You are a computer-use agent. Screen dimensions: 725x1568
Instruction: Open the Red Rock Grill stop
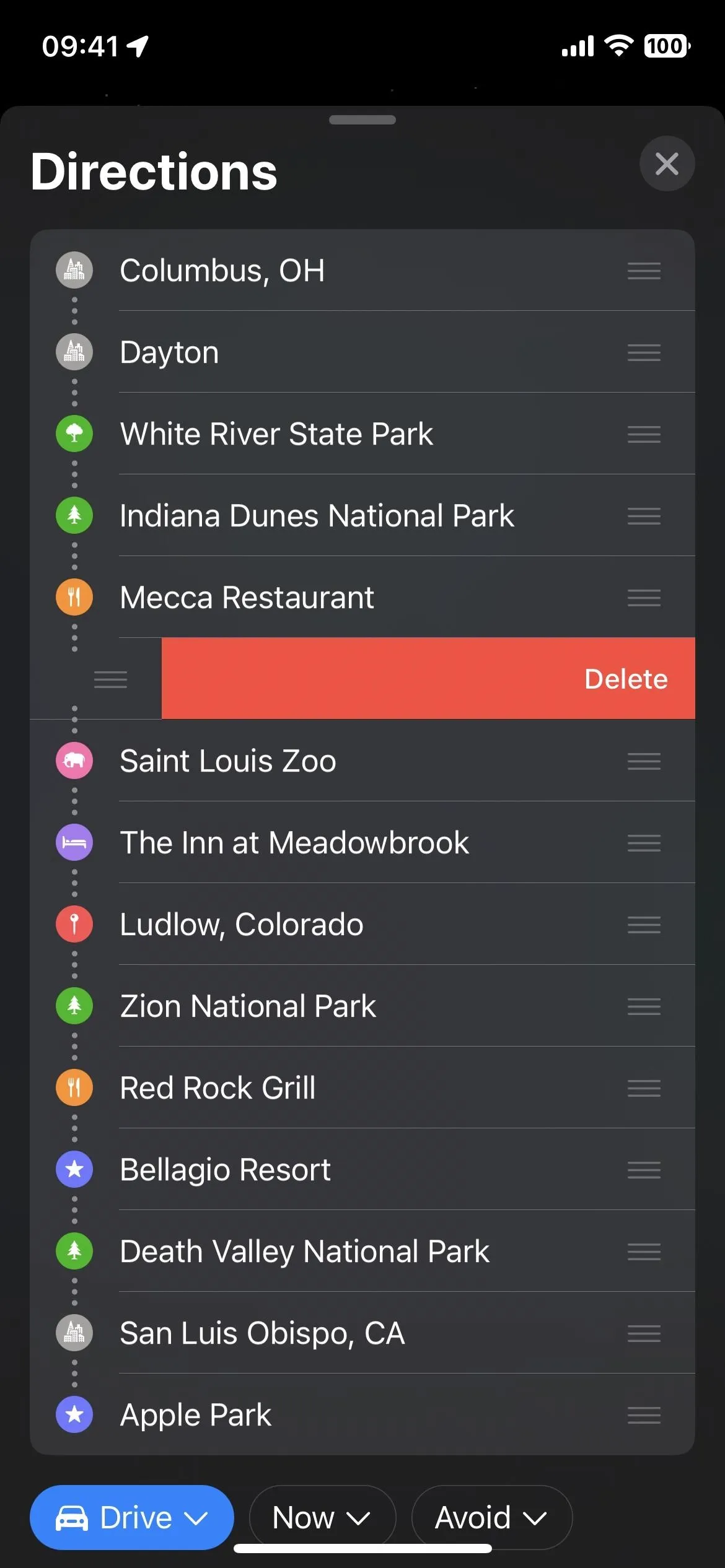(x=362, y=1087)
